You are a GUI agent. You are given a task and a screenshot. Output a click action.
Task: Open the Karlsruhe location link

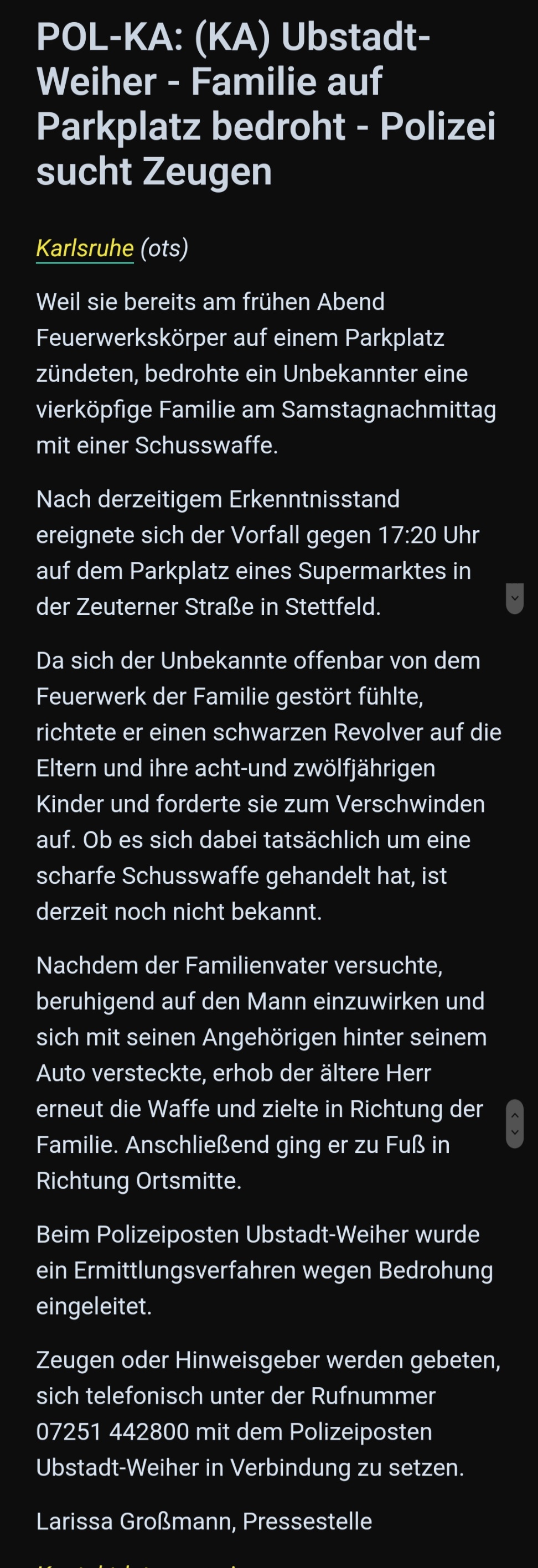click(x=85, y=249)
